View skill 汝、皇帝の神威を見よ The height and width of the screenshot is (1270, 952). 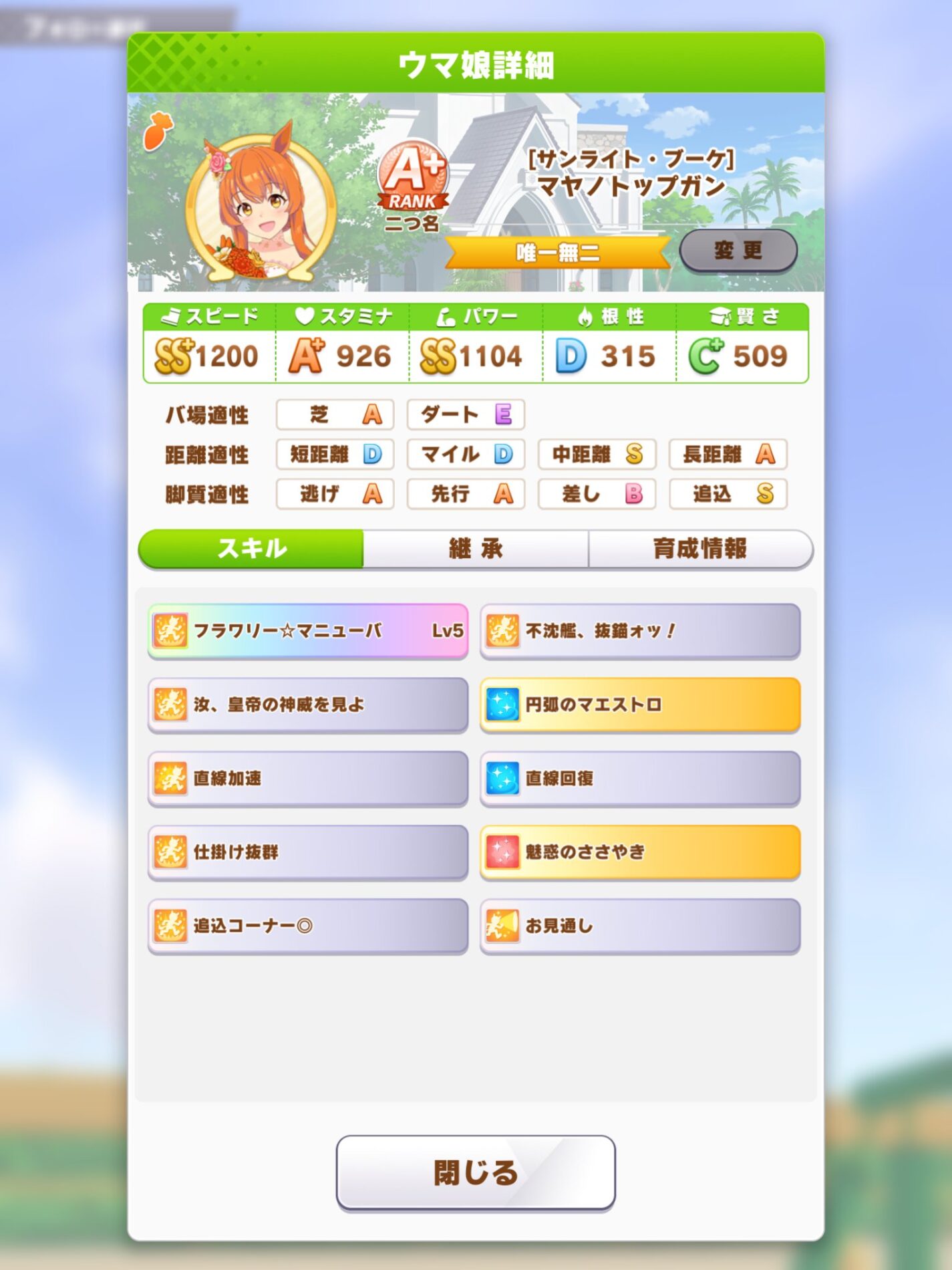[x=308, y=705]
